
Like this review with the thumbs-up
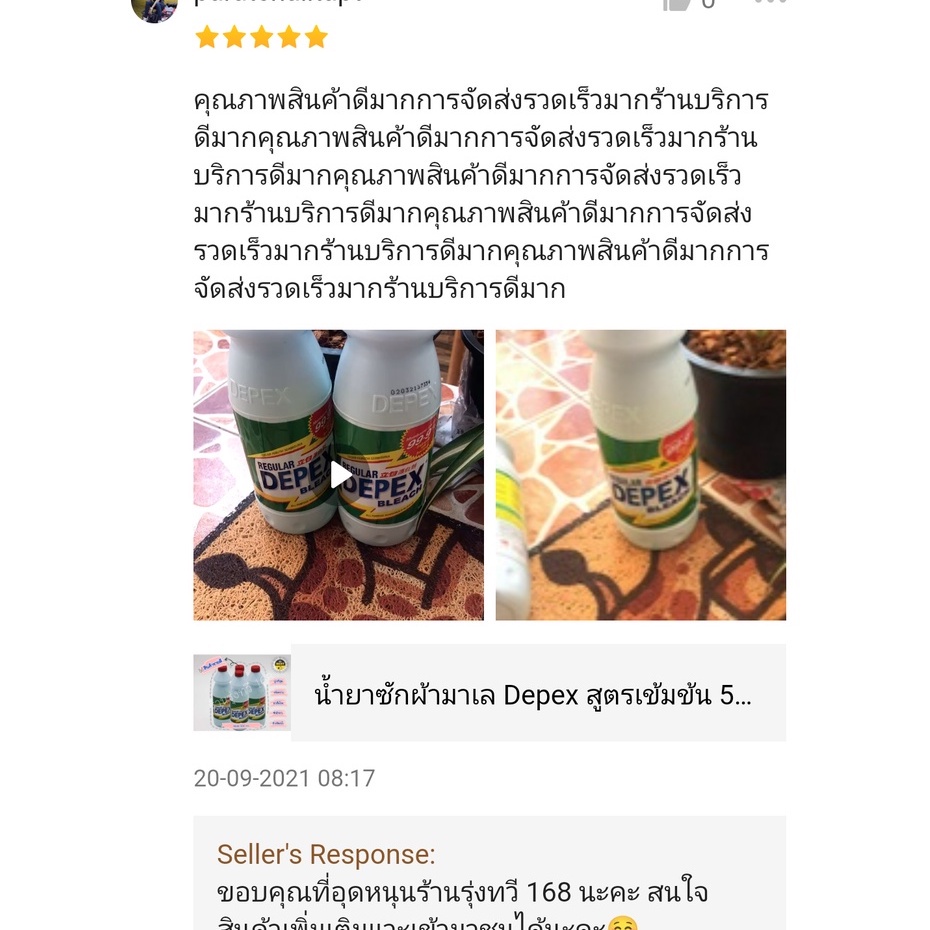point(677,3)
